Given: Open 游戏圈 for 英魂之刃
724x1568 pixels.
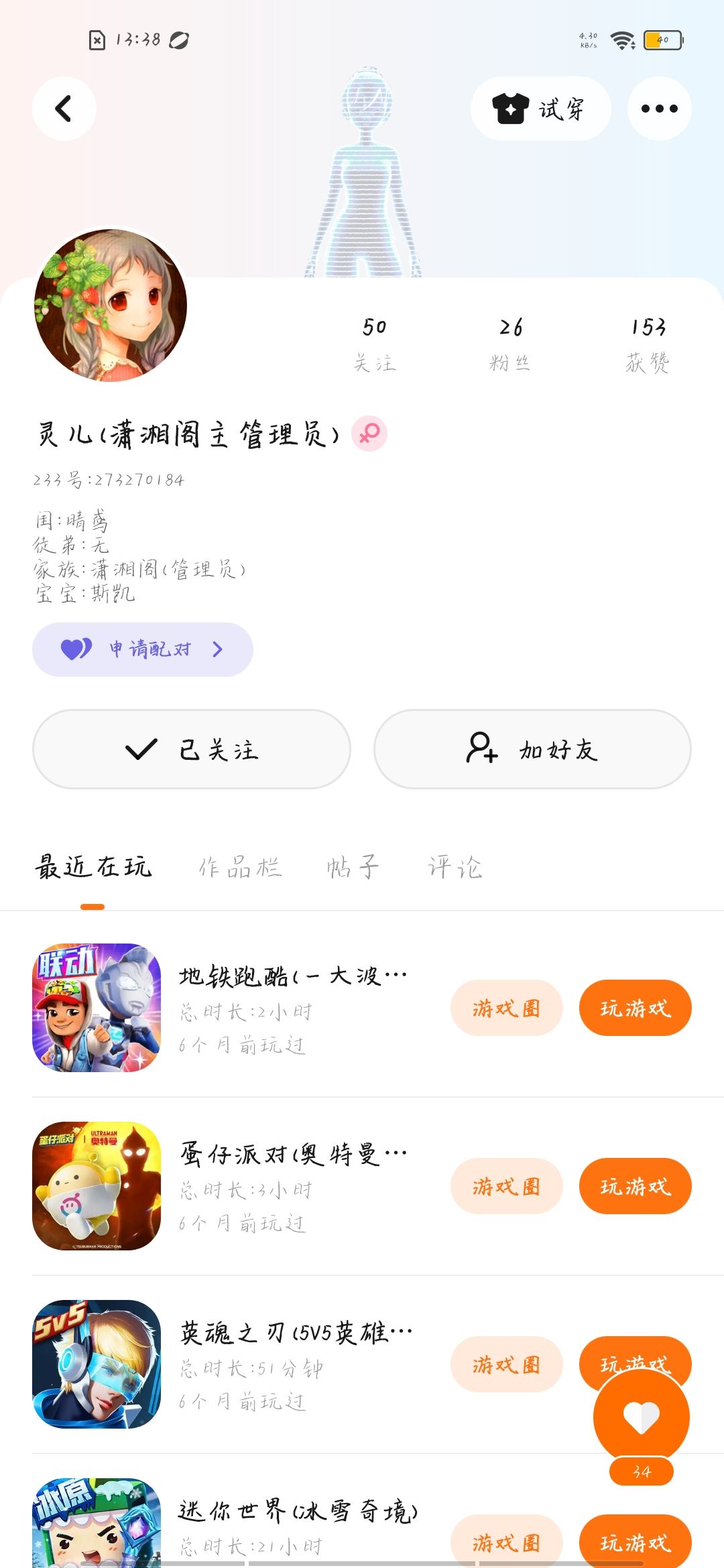Looking at the screenshot, I should [506, 1364].
